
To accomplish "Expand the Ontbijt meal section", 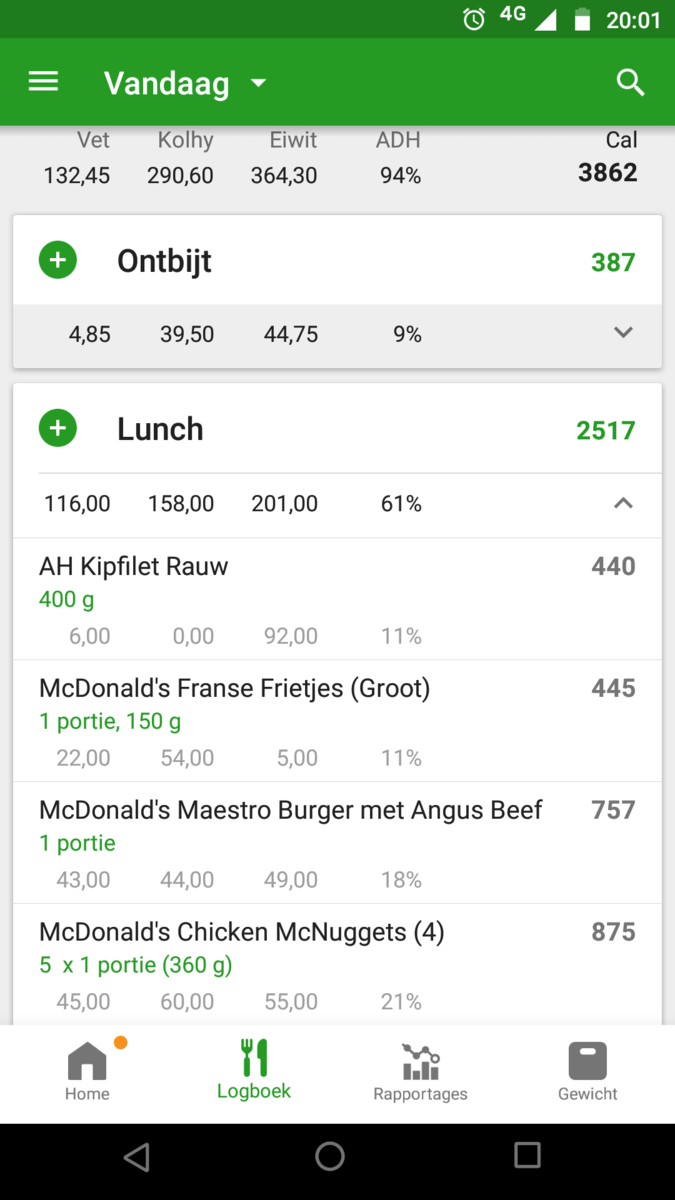I will coord(623,333).
